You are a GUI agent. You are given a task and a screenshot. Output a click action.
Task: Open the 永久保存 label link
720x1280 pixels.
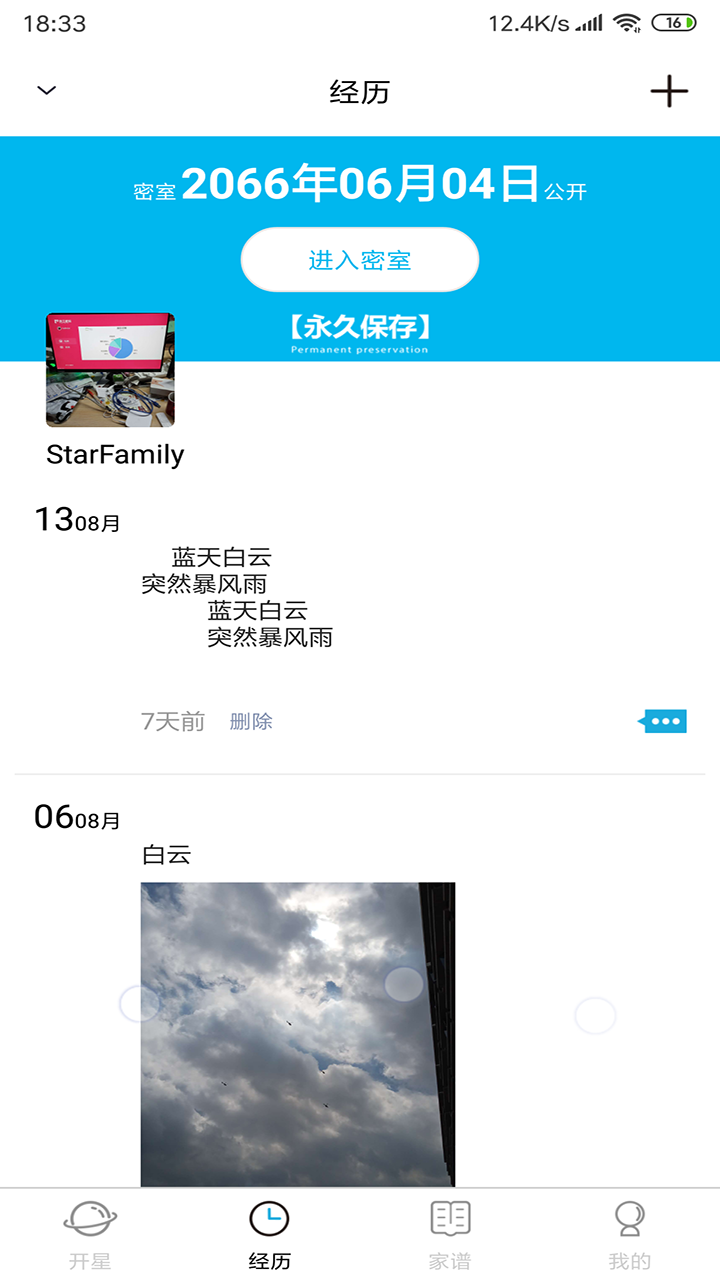(360, 325)
